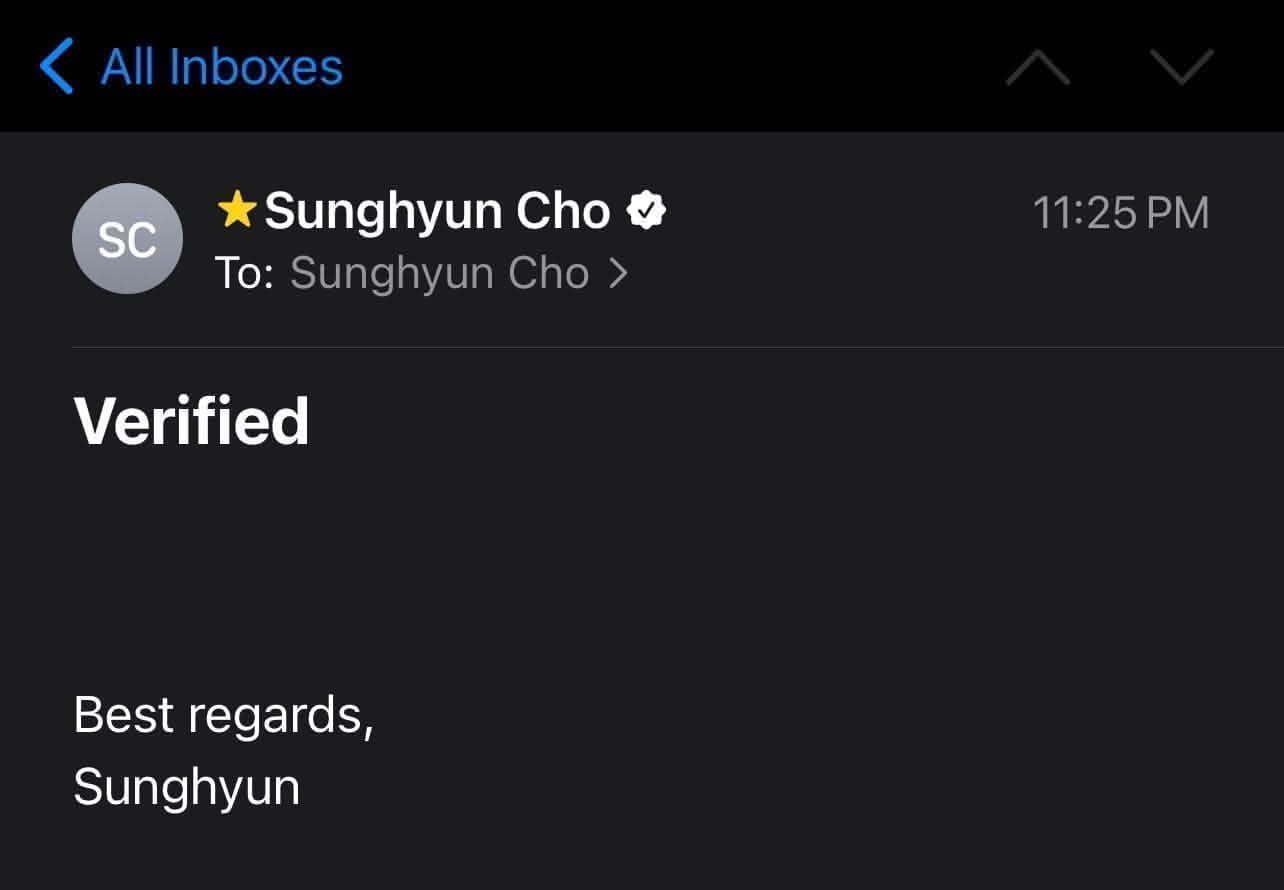Go to the previous message with up arrow
Viewport: 1284px width, 890px height.
(1037, 67)
